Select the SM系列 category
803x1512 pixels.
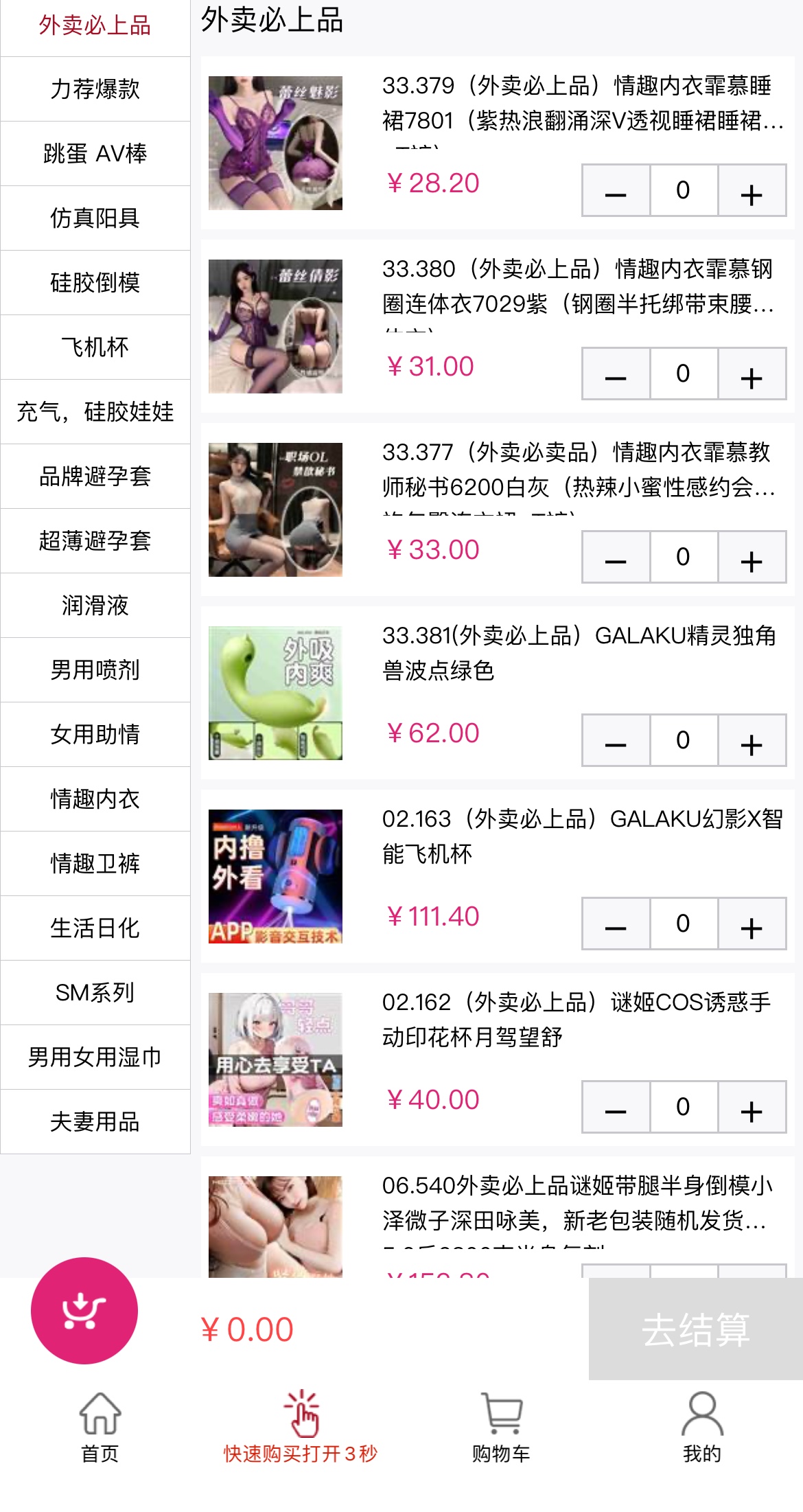click(x=96, y=993)
